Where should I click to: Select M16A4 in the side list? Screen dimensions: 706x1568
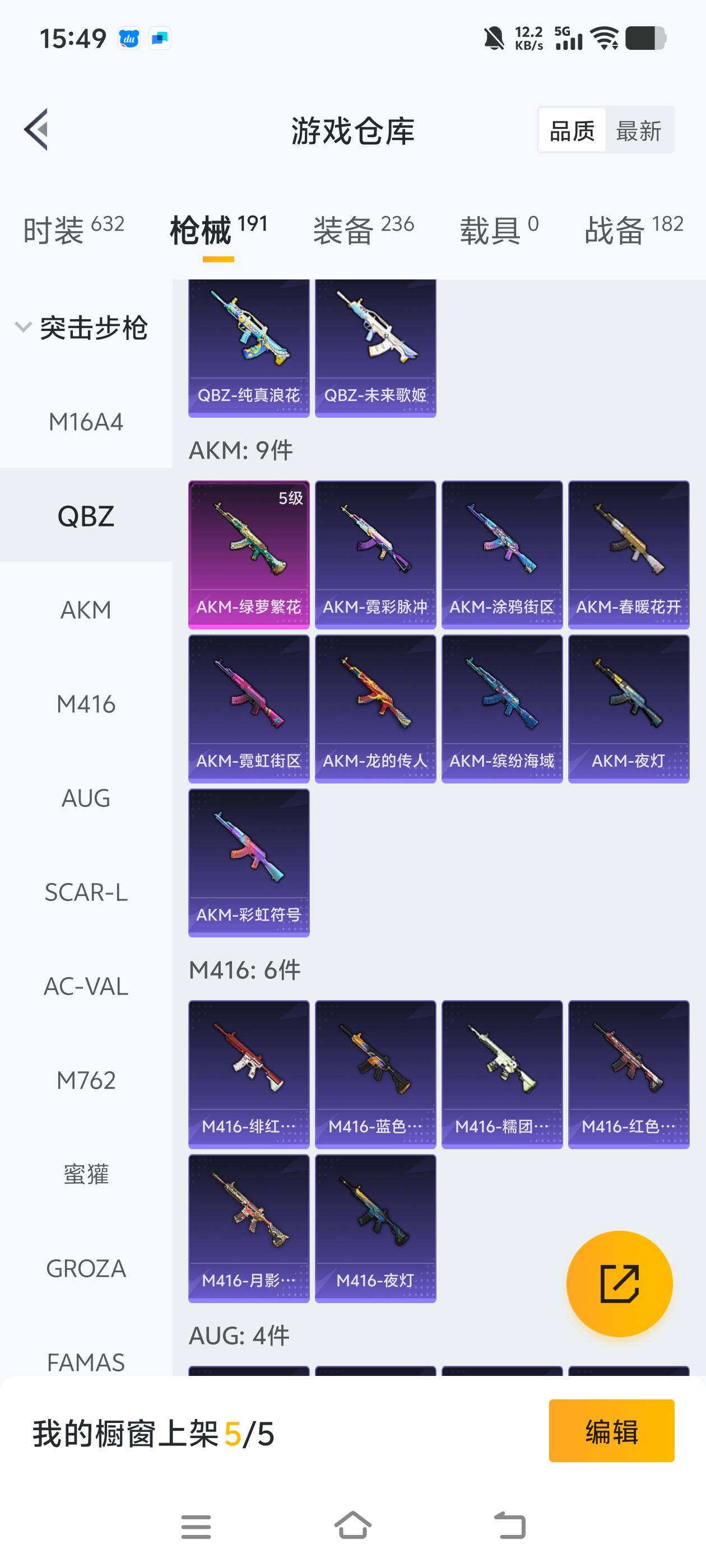point(86,422)
